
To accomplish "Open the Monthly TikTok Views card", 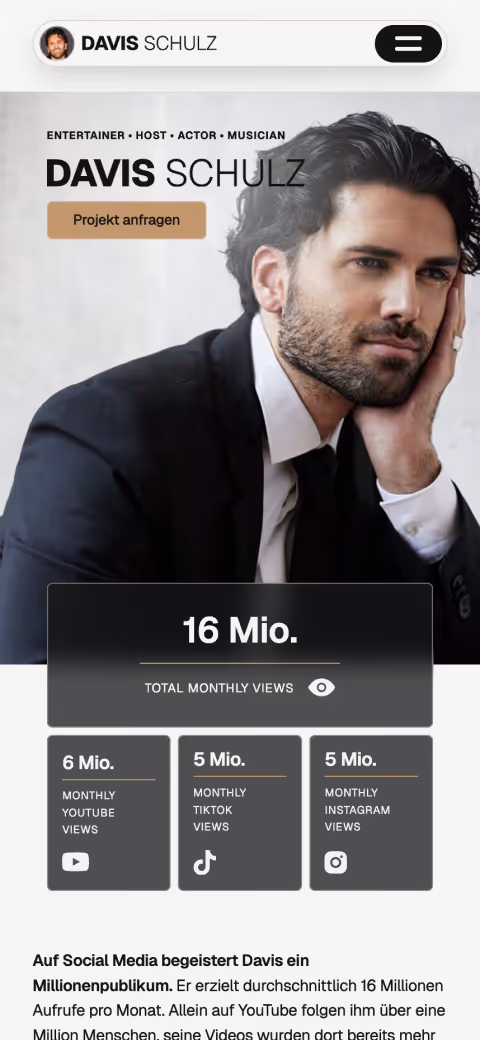I will tap(240, 812).
